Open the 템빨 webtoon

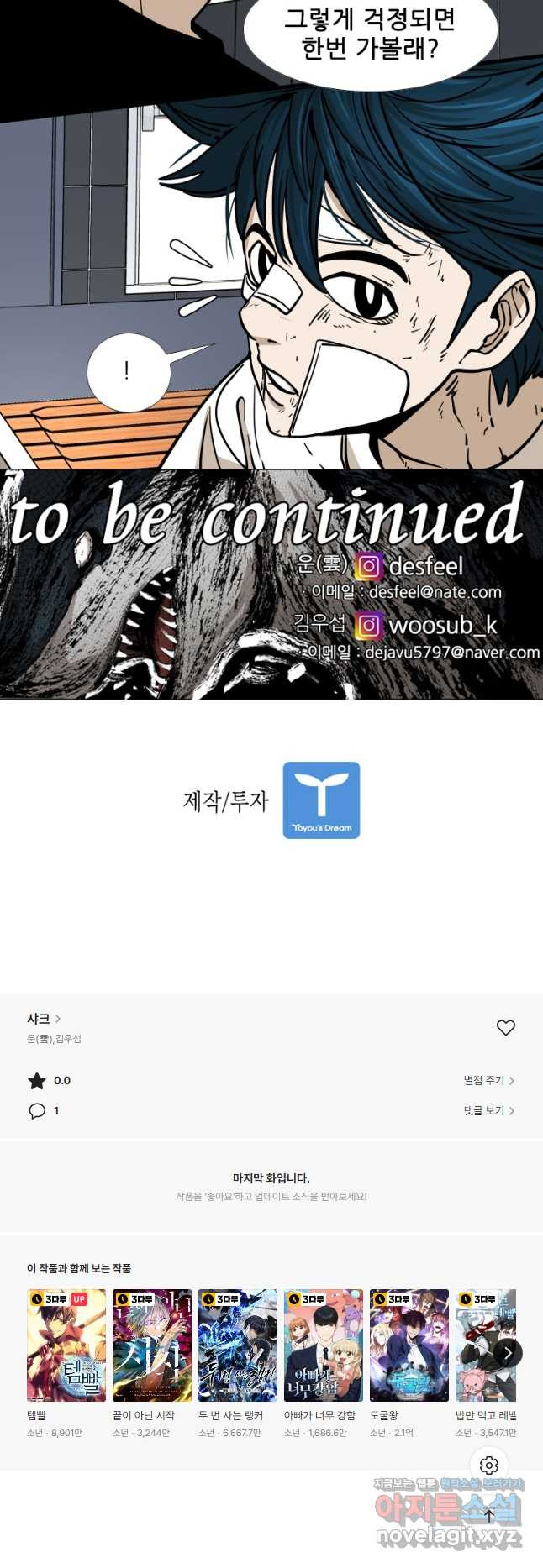[66, 1345]
